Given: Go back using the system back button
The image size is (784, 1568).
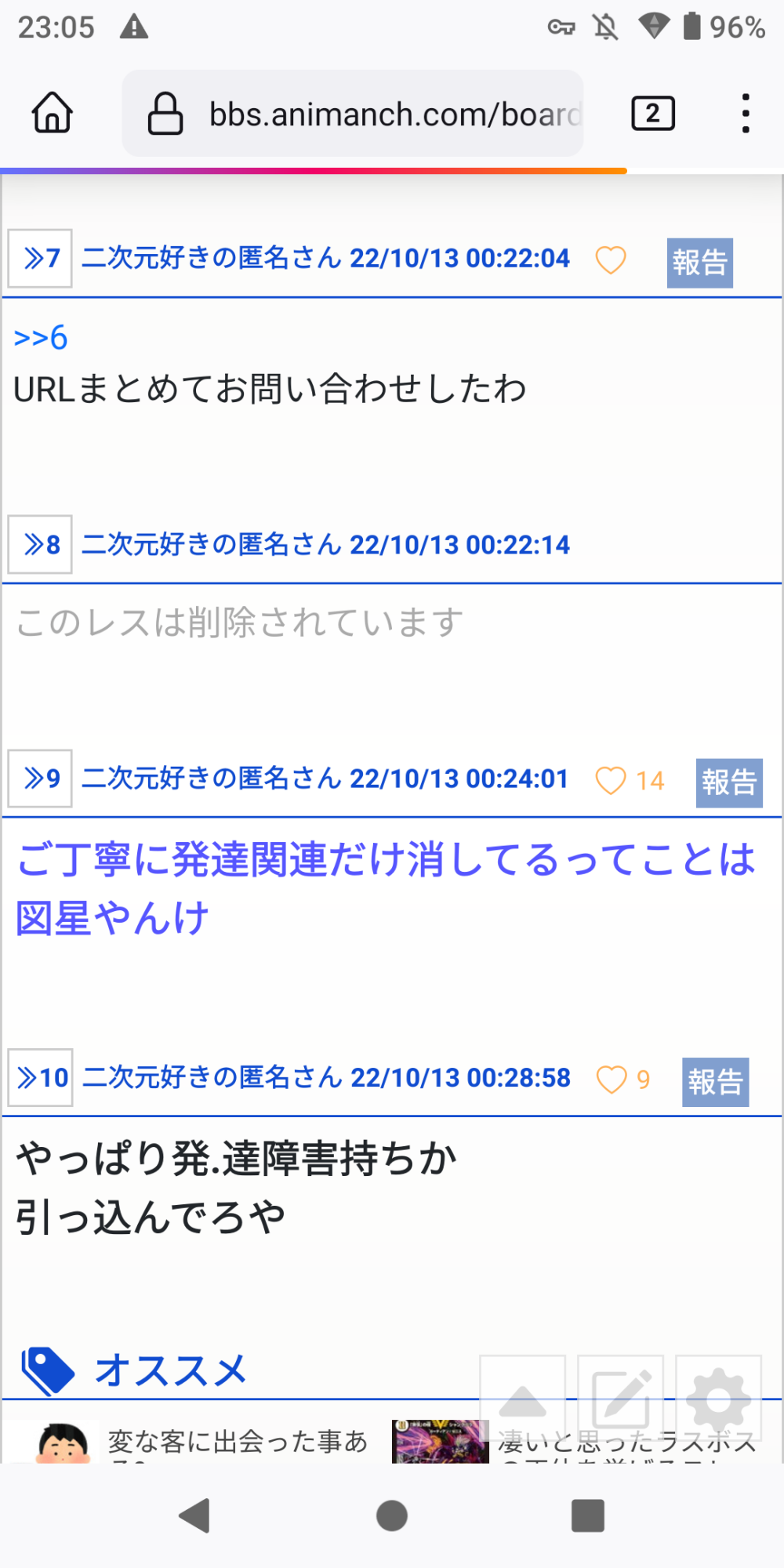Looking at the screenshot, I should [x=195, y=1515].
